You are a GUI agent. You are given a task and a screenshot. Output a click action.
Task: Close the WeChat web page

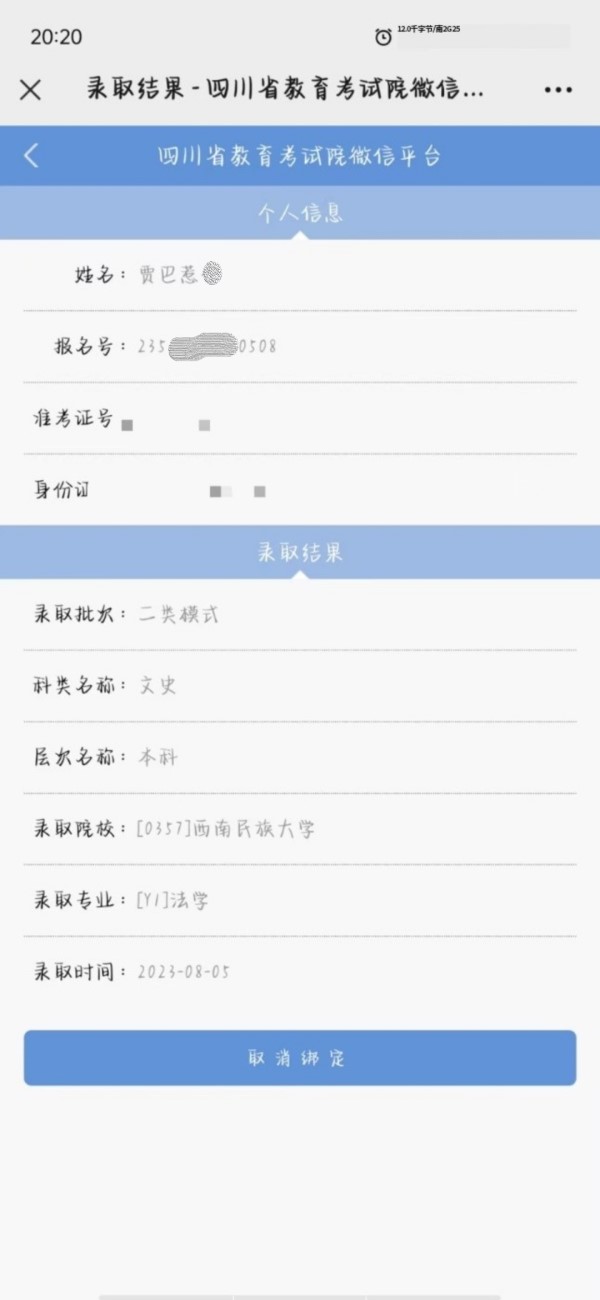click(31, 90)
